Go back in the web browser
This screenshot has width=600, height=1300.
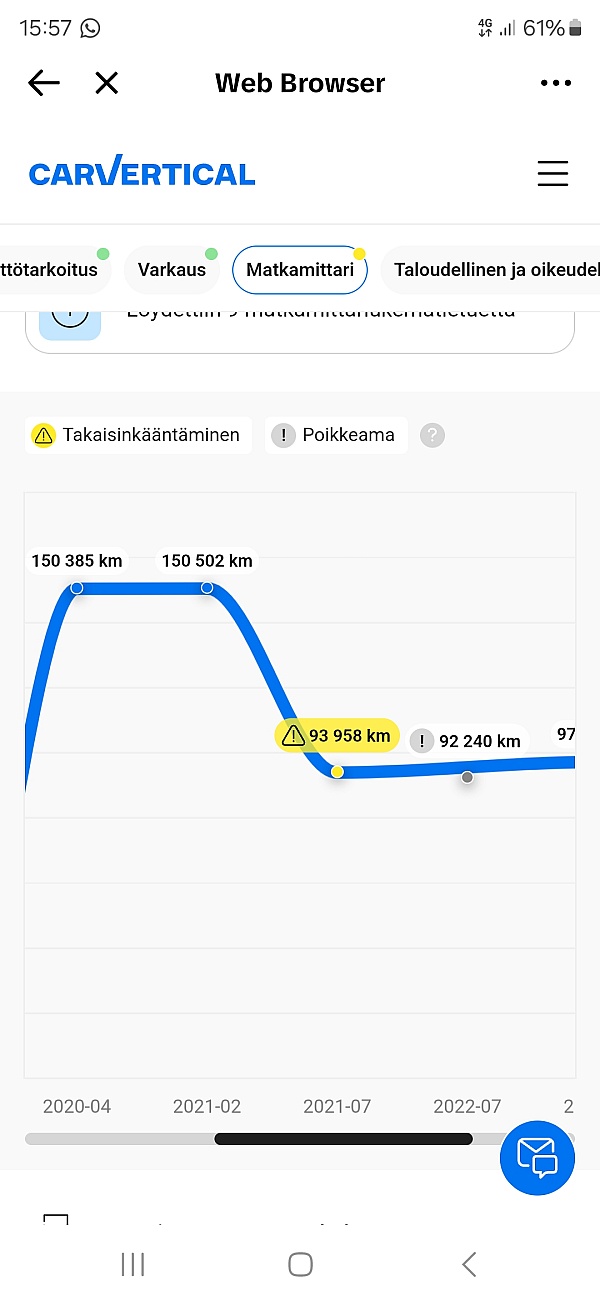tap(44, 83)
